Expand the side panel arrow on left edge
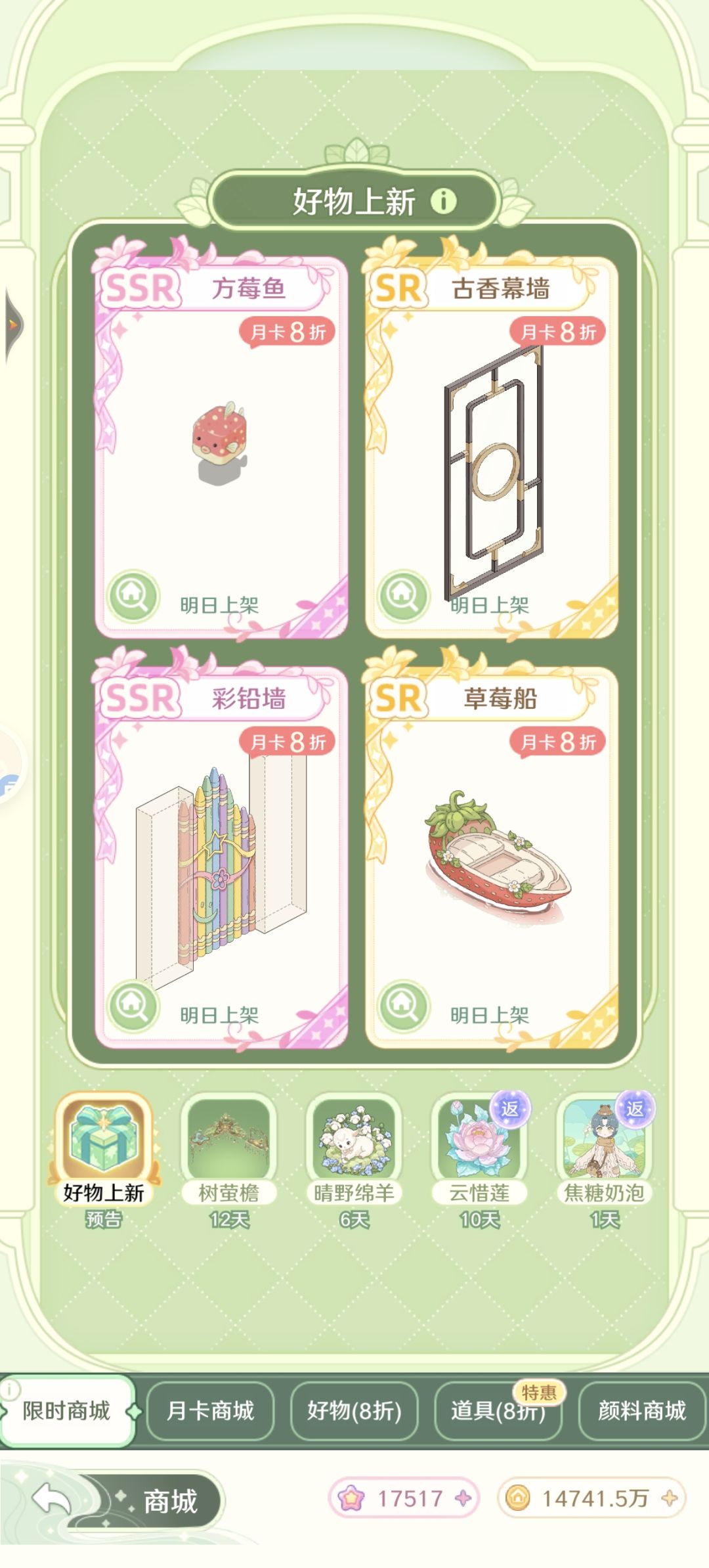709x1568 pixels. 12,325
